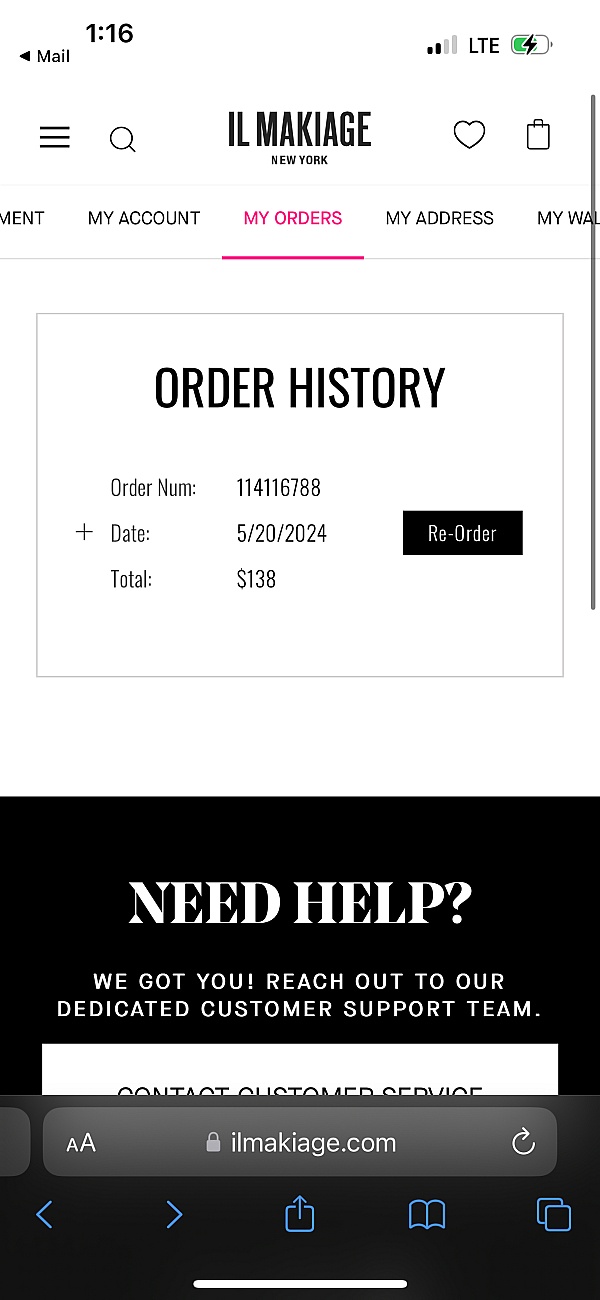600x1300 pixels.
Task: Open the hamburger menu
Action: click(x=55, y=137)
